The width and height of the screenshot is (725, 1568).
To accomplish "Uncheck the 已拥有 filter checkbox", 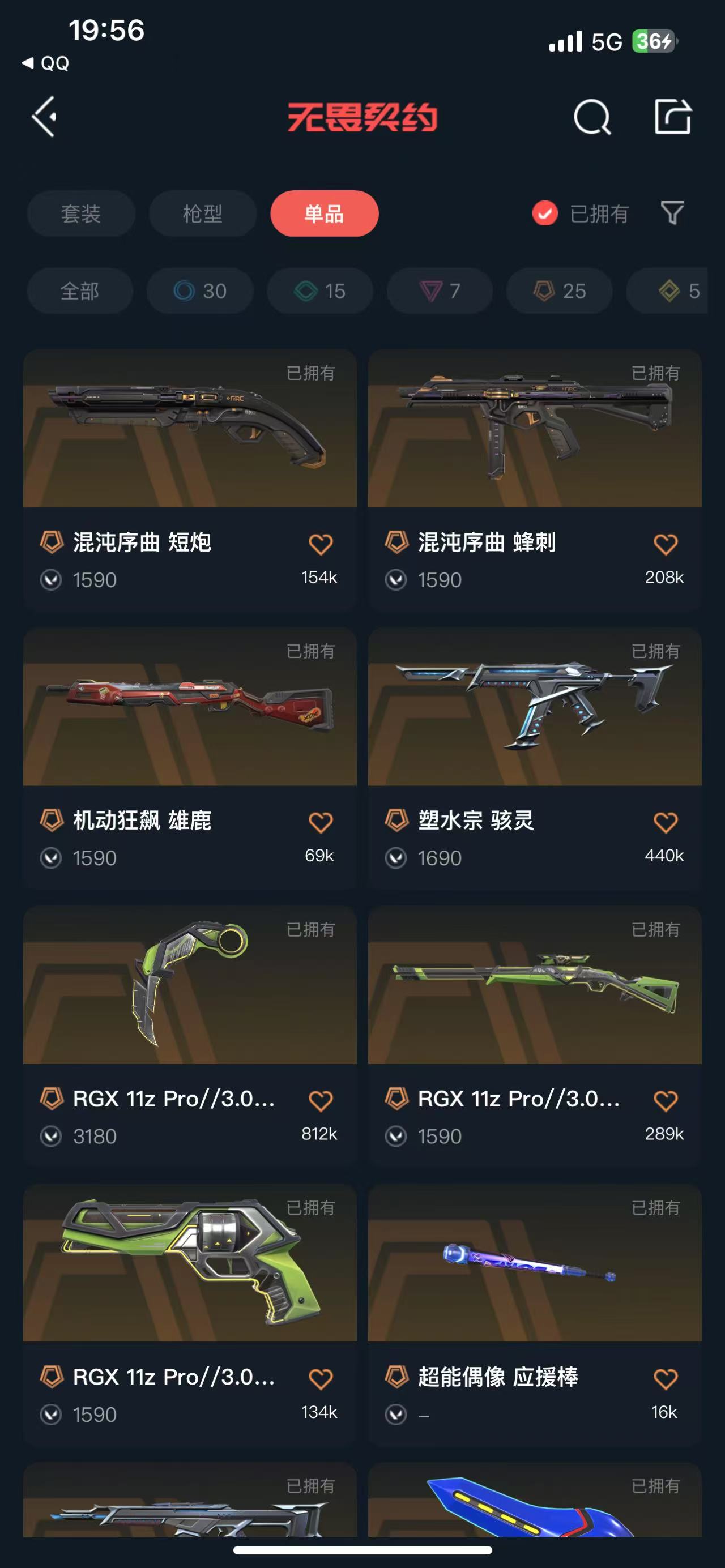I will coord(545,213).
